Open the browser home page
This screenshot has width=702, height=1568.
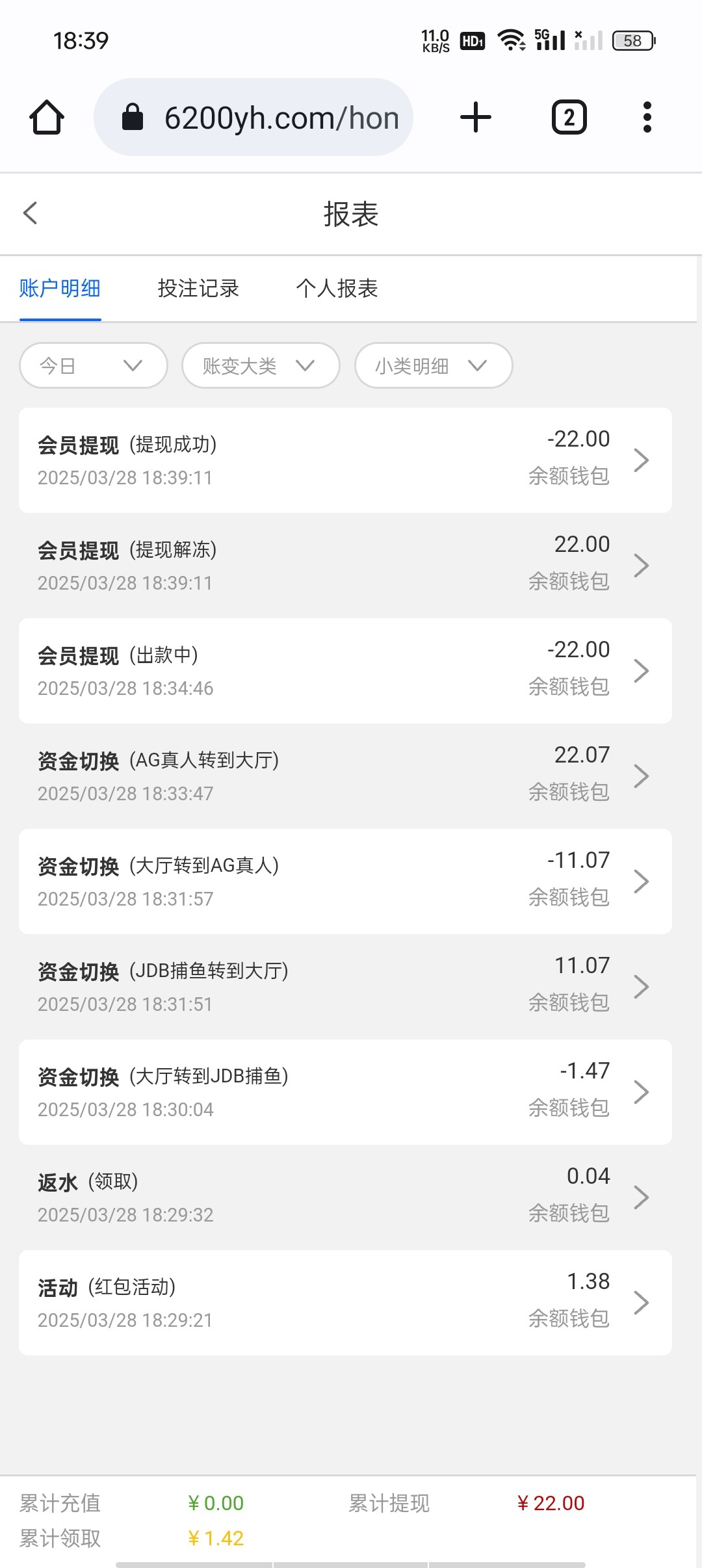[47, 117]
